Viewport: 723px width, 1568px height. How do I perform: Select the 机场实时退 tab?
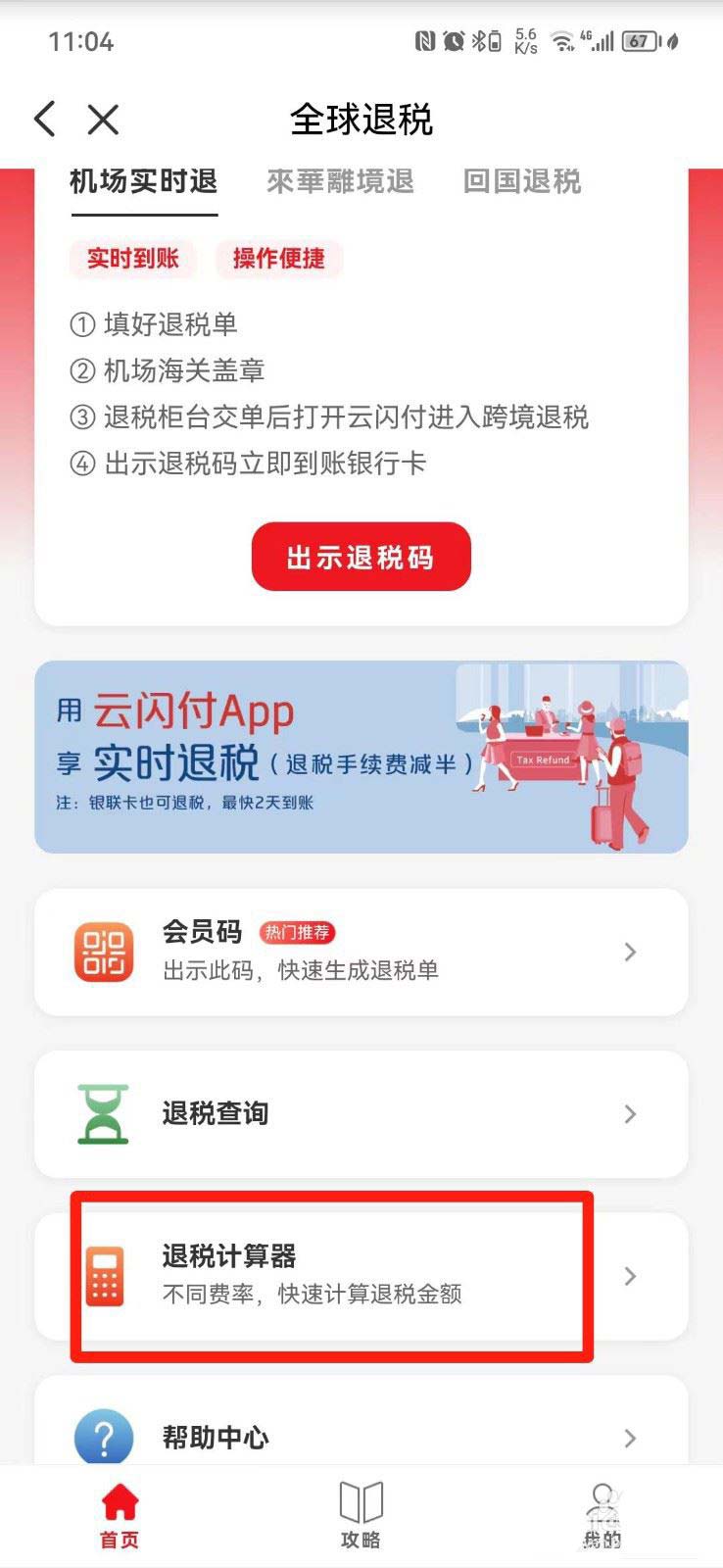pos(143,181)
